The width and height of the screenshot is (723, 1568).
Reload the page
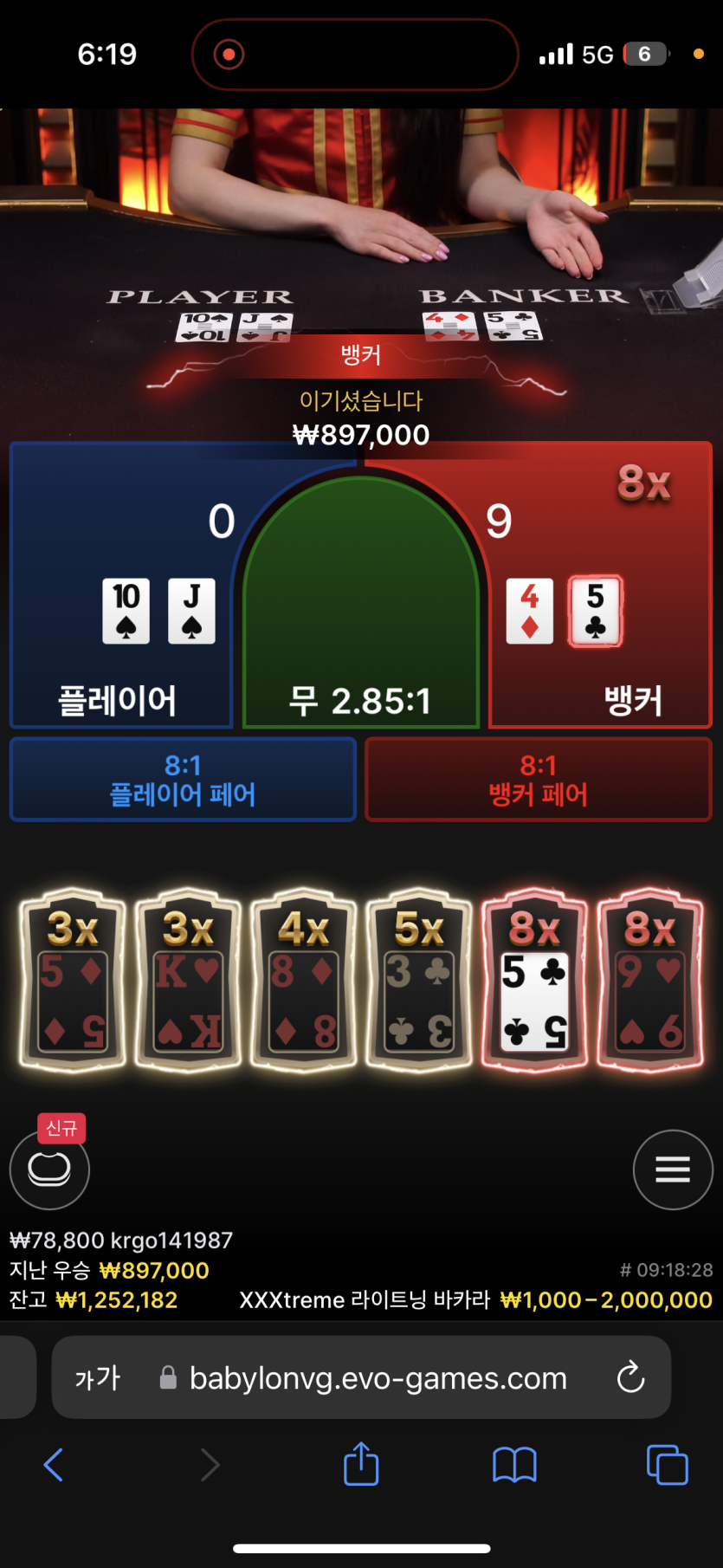tap(630, 1377)
